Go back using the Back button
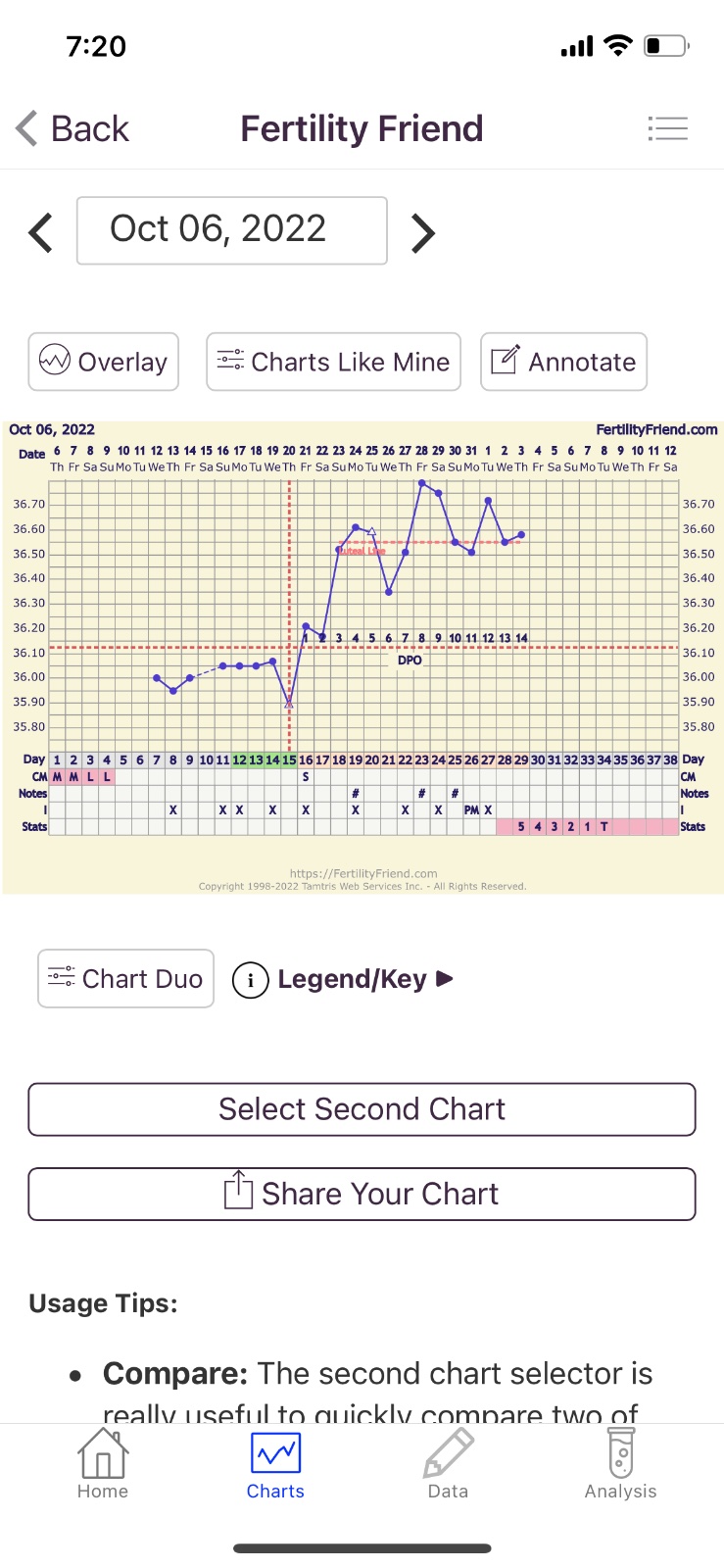Viewport: 724px width, 1568px height. coord(73,128)
